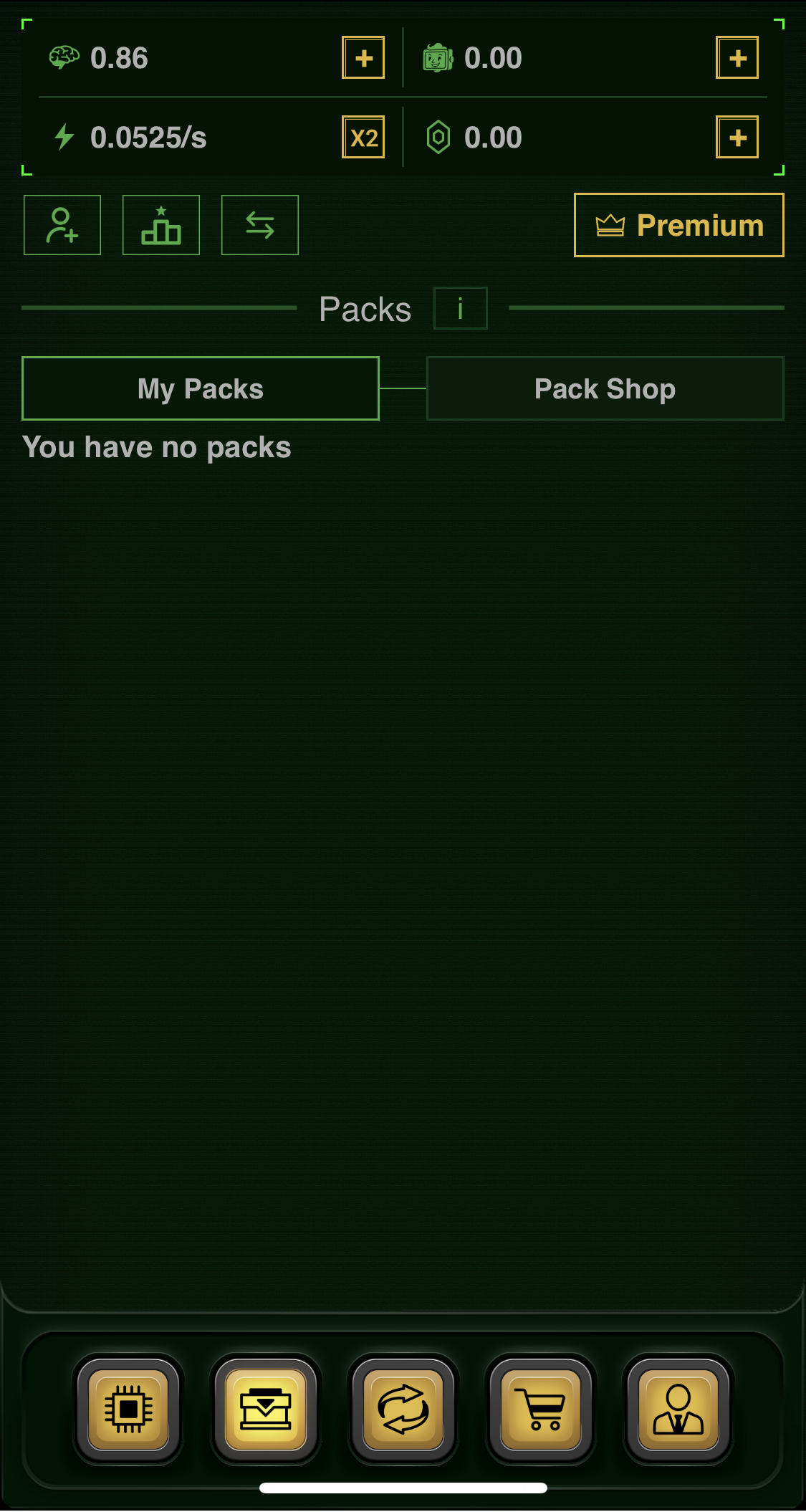806x1512 pixels.
Task: Activate the X2 speed boost
Action: pos(363,138)
